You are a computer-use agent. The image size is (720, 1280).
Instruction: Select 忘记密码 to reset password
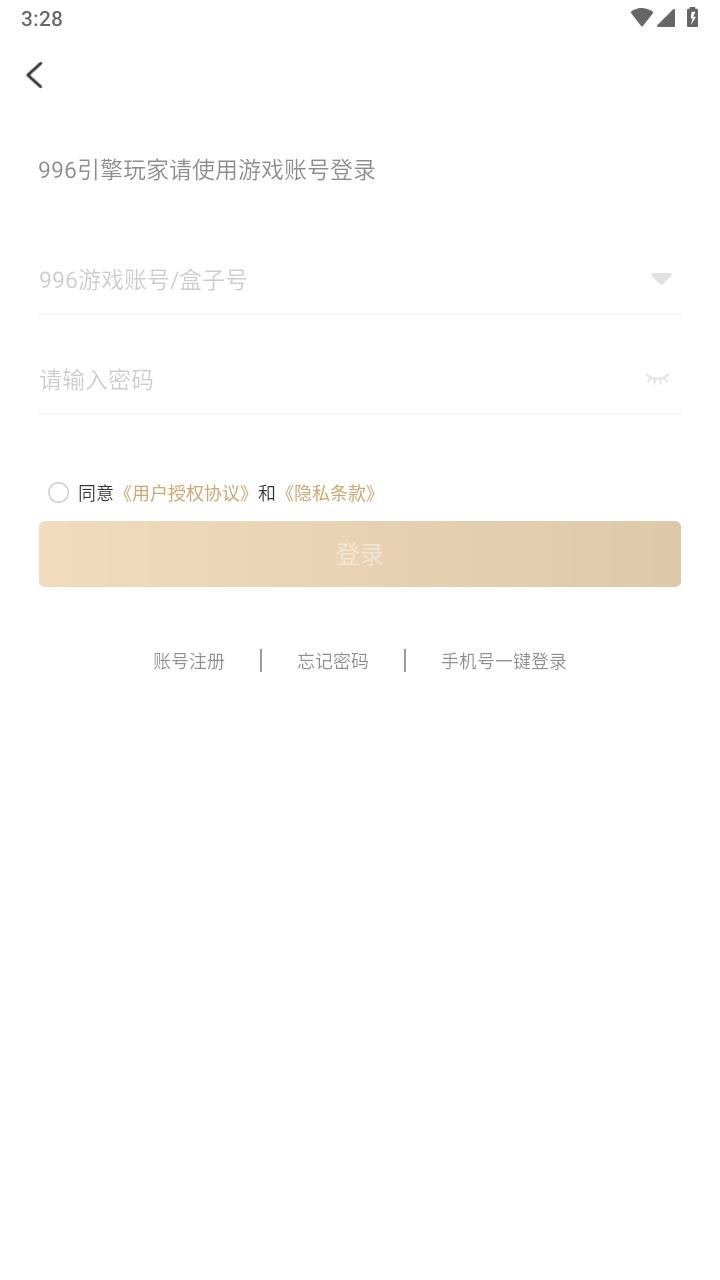pos(333,661)
